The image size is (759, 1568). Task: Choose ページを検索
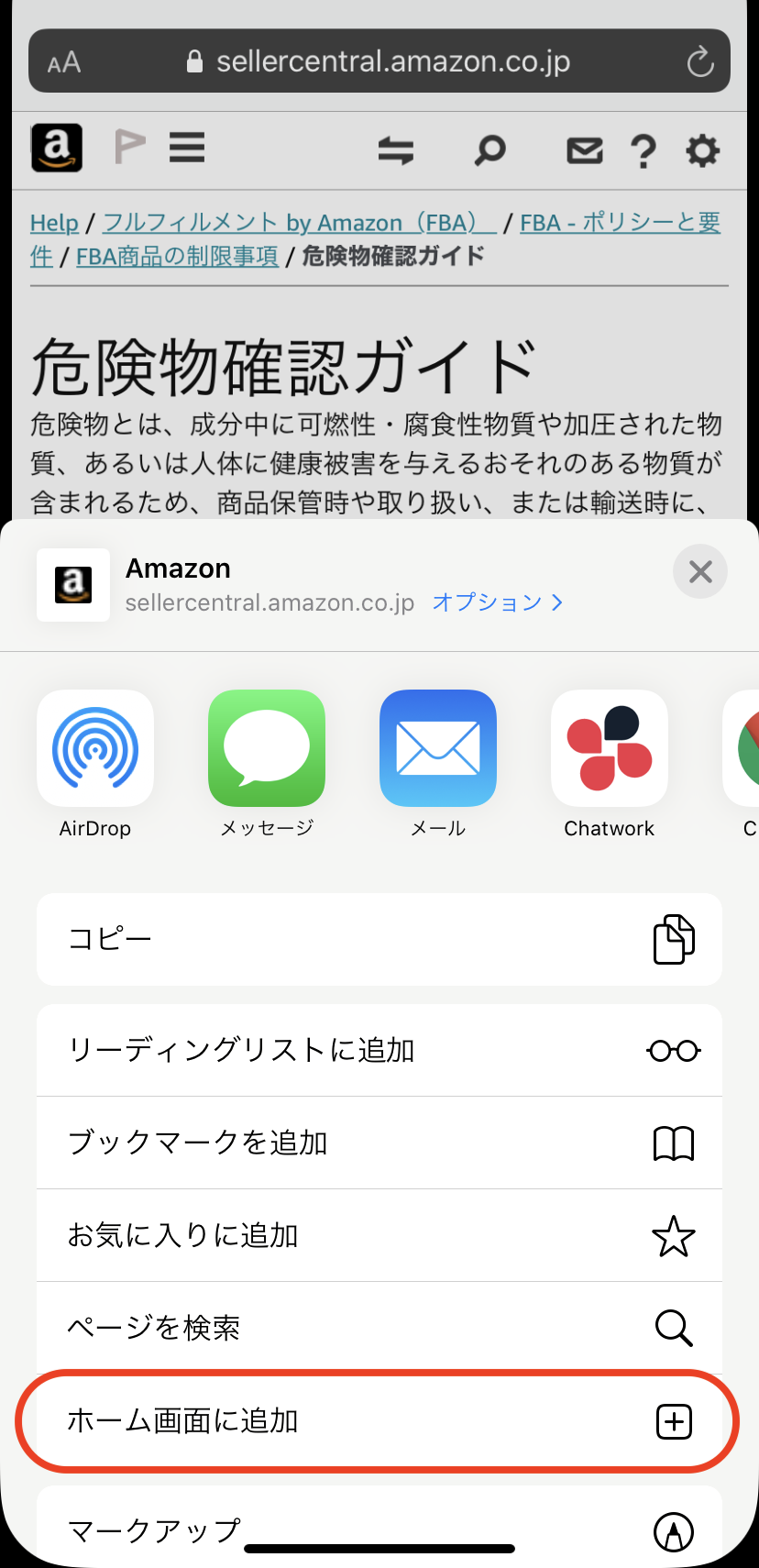(379, 1327)
